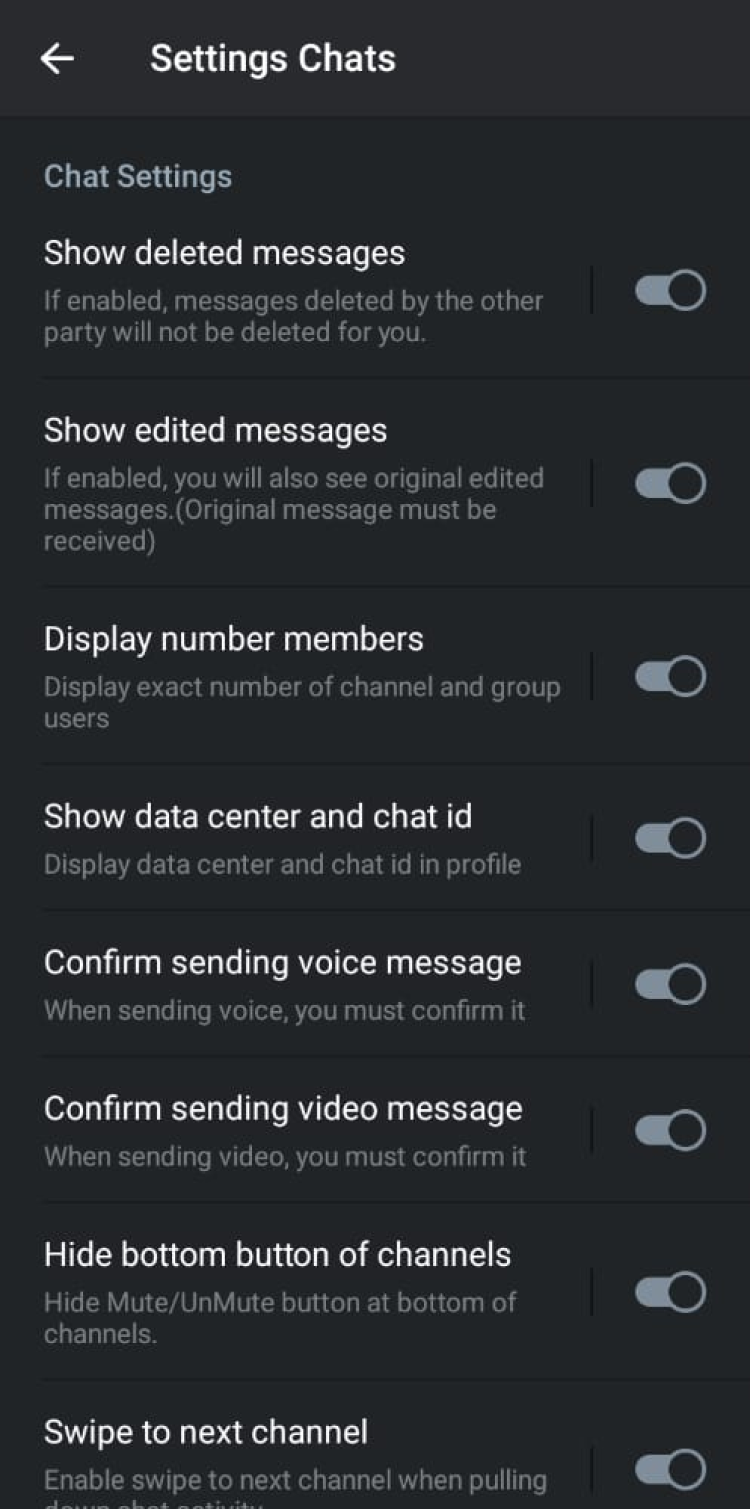The image size is (750, 1509).
Task: Turn off Display number members
Action: 671,677
